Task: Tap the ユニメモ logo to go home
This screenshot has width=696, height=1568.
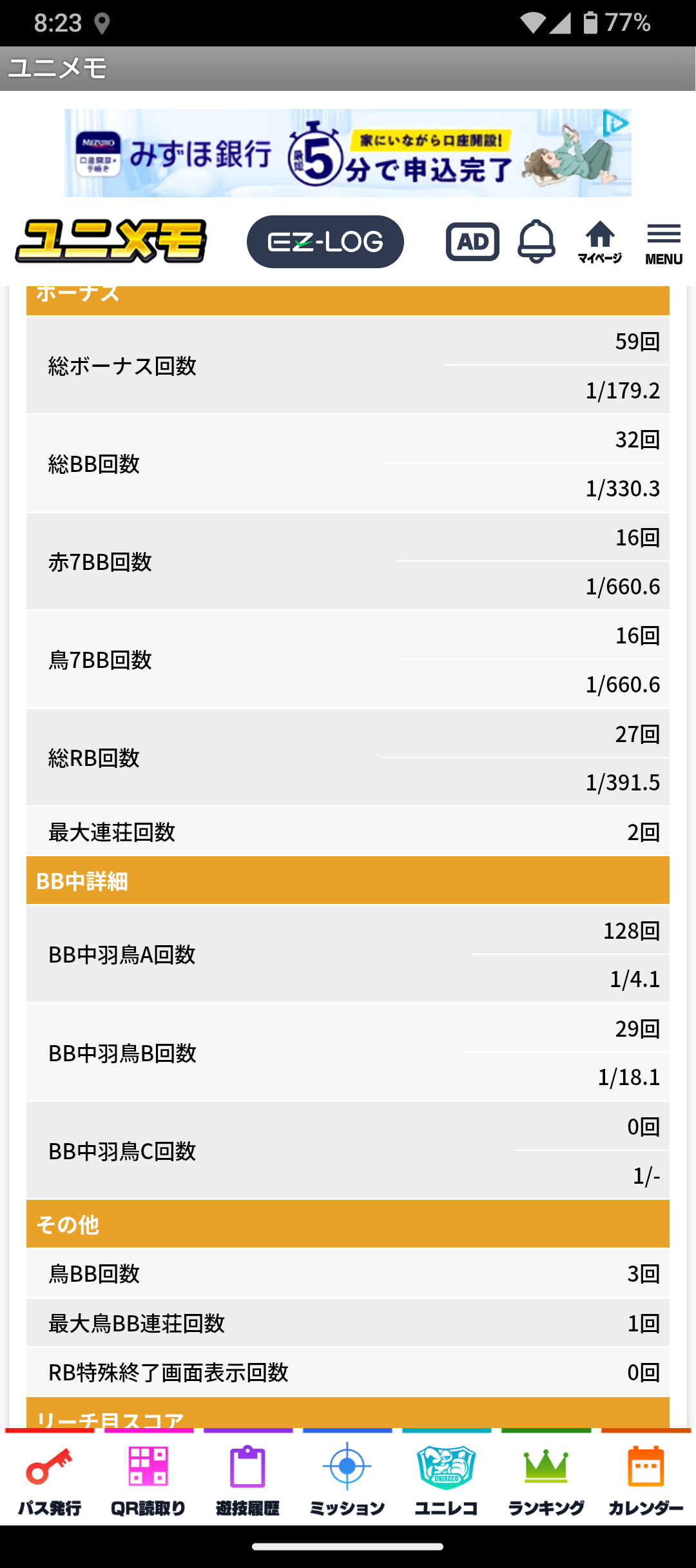Action: [x=111, y=242]
